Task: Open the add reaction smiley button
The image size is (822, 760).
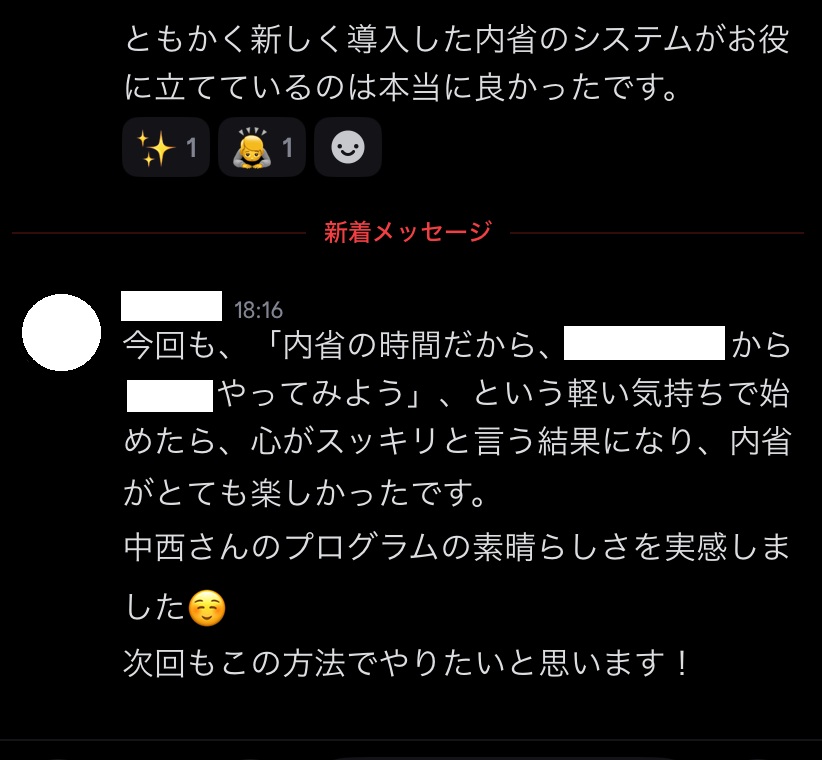Action: coord(347,148)
